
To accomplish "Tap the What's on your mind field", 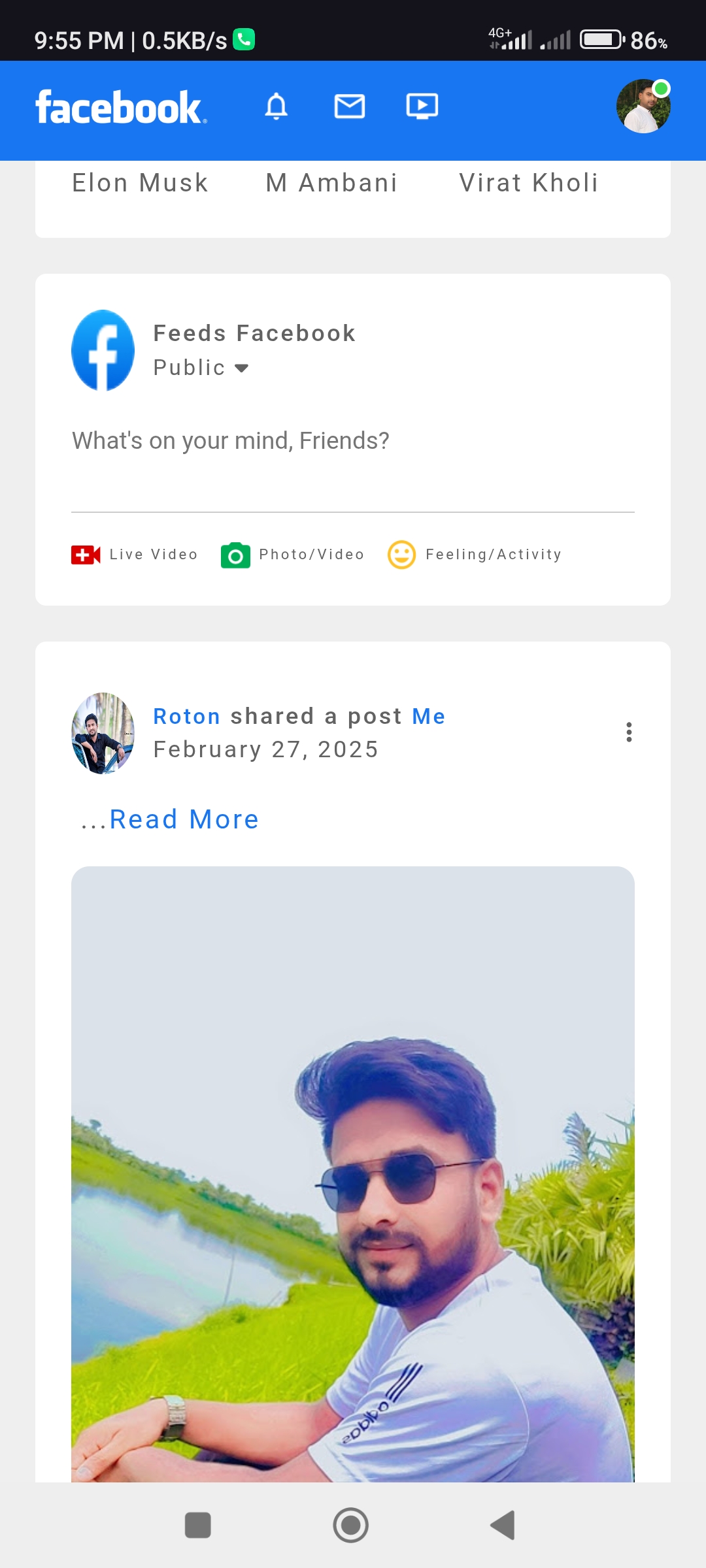I will pyautogui.click(x=230, y=441).
